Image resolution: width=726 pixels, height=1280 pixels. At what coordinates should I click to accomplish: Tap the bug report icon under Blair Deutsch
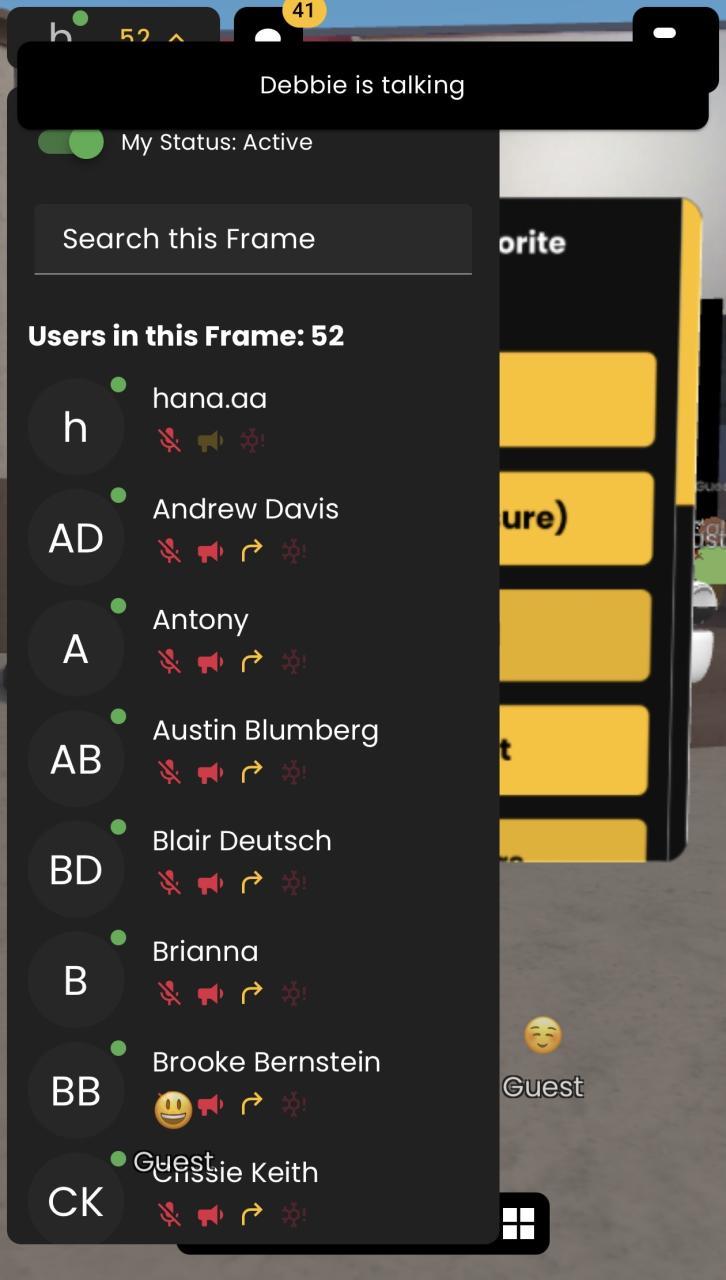pyautogui.click(x=293, y=883)
